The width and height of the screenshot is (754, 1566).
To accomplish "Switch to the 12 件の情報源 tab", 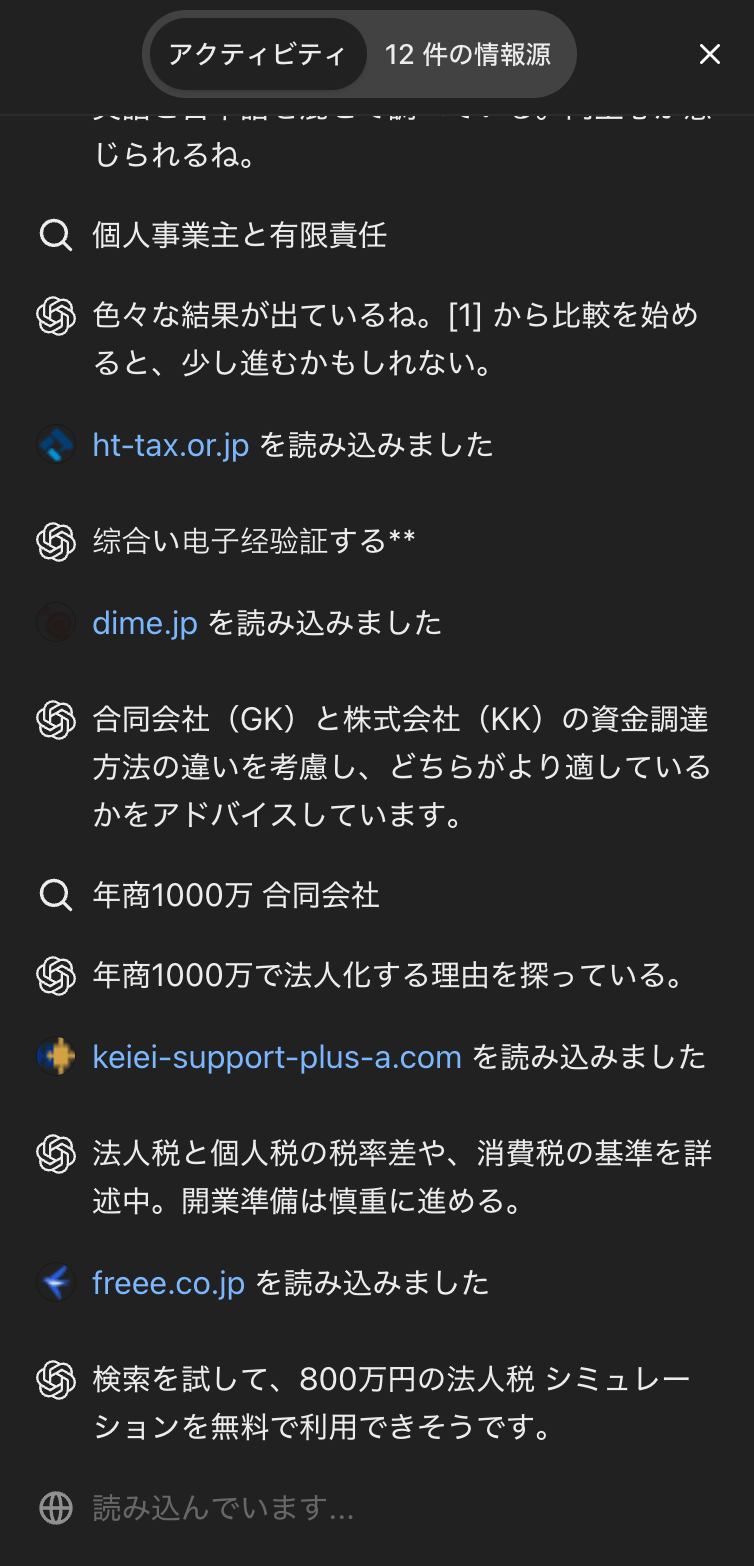I will 467,54.
